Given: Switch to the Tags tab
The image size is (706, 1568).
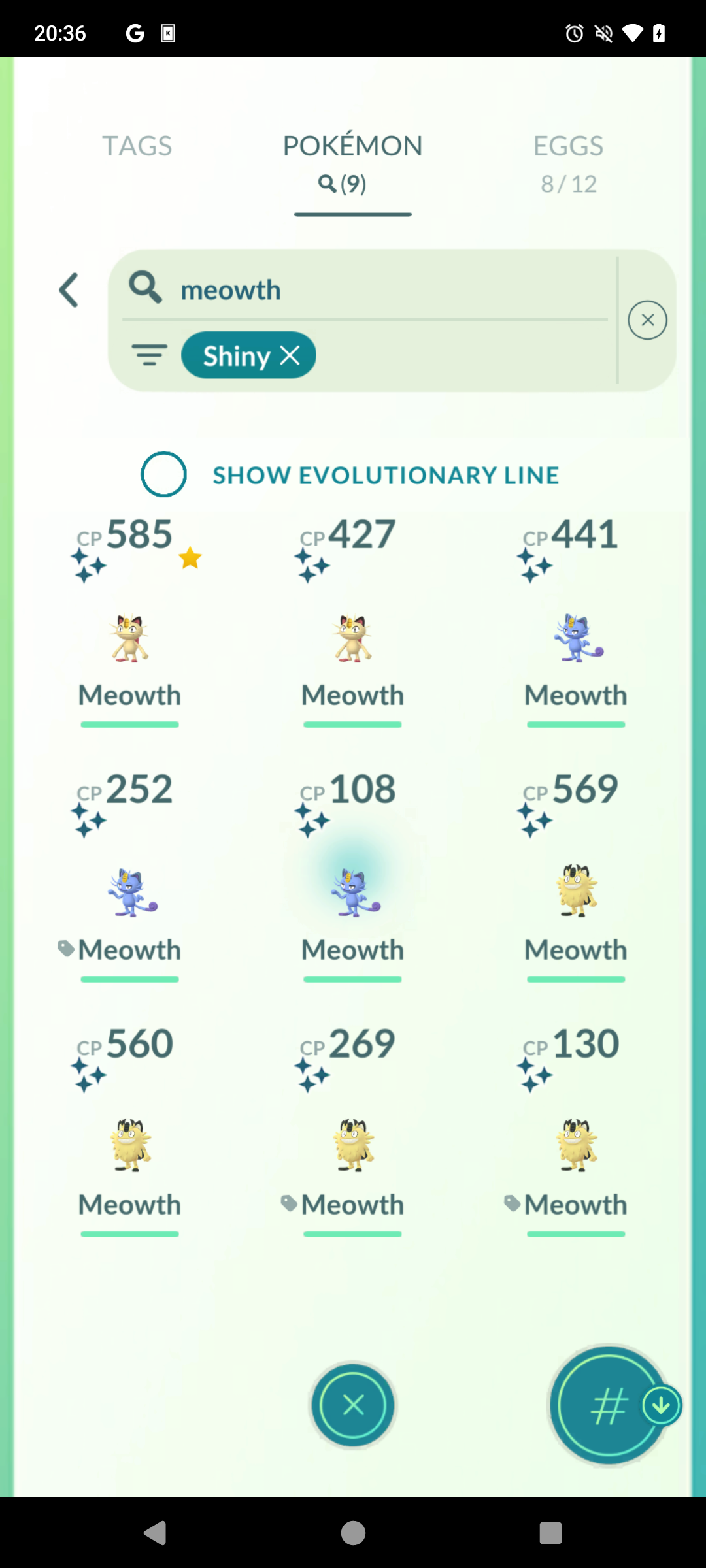Looking at the screenshot, I should coord(137,146).
